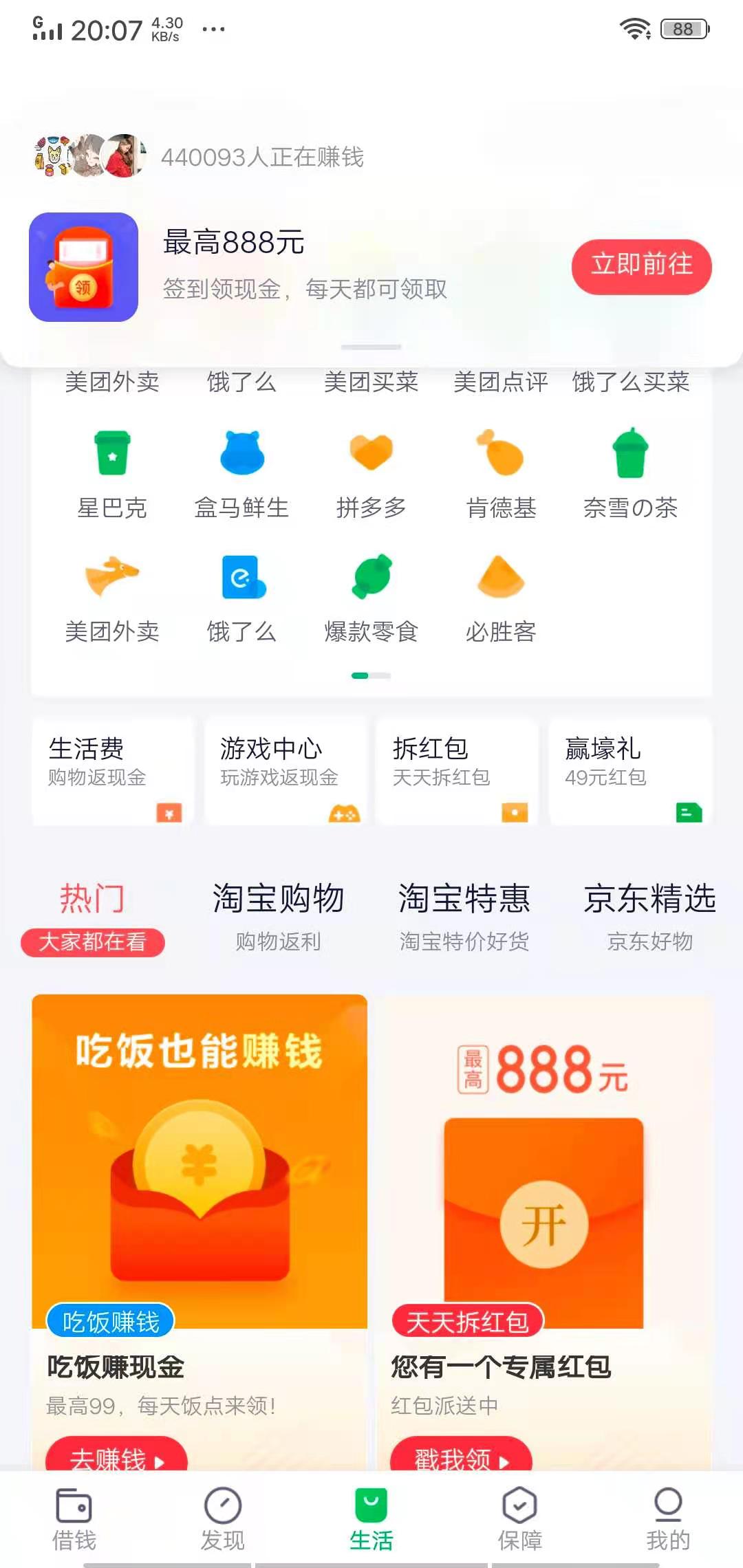Switch to the 淘宝特惠 tab
743x1568 pixels.
[464, 916]
